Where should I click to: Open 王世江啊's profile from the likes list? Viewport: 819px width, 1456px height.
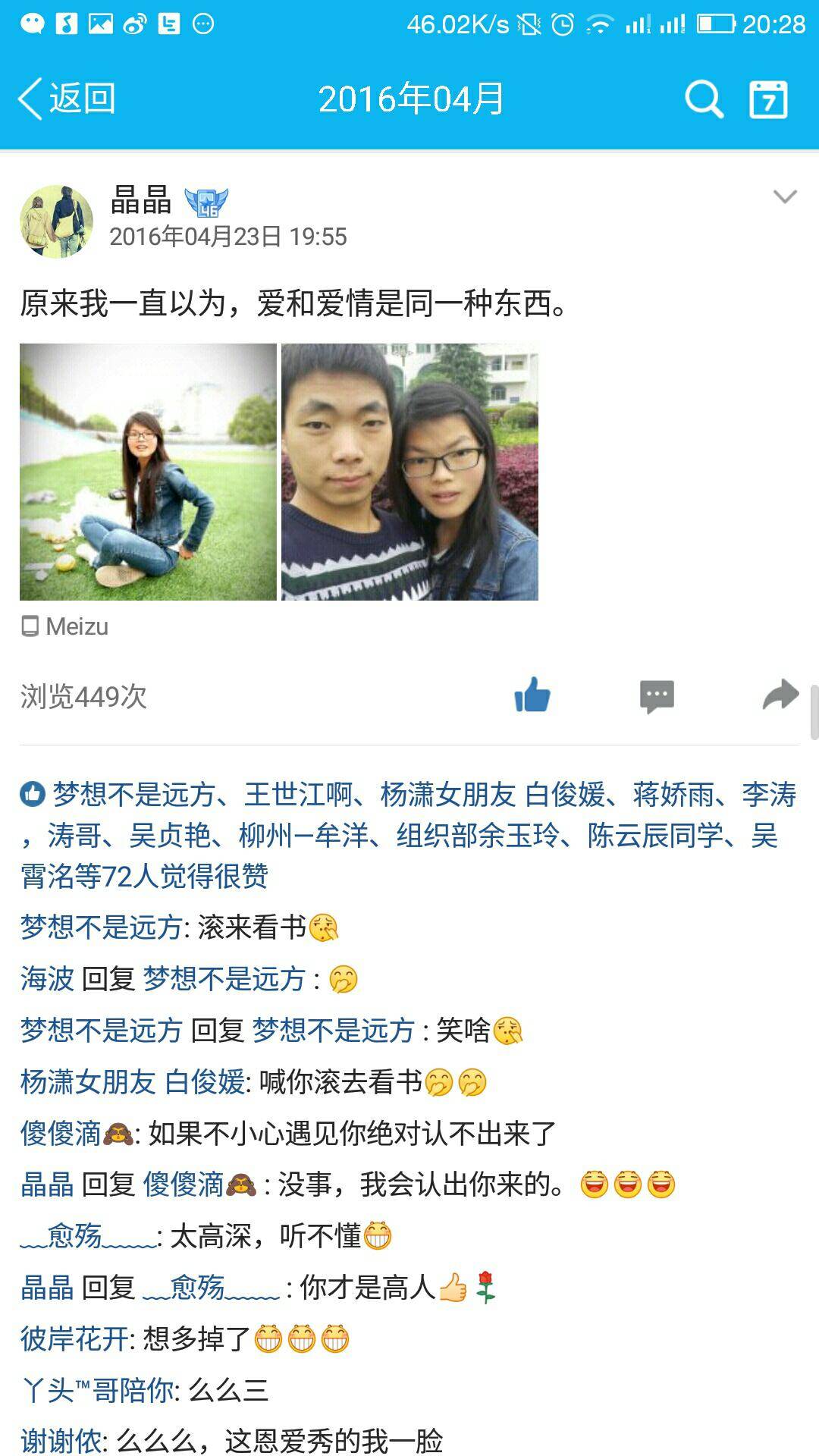pos(298,795)
